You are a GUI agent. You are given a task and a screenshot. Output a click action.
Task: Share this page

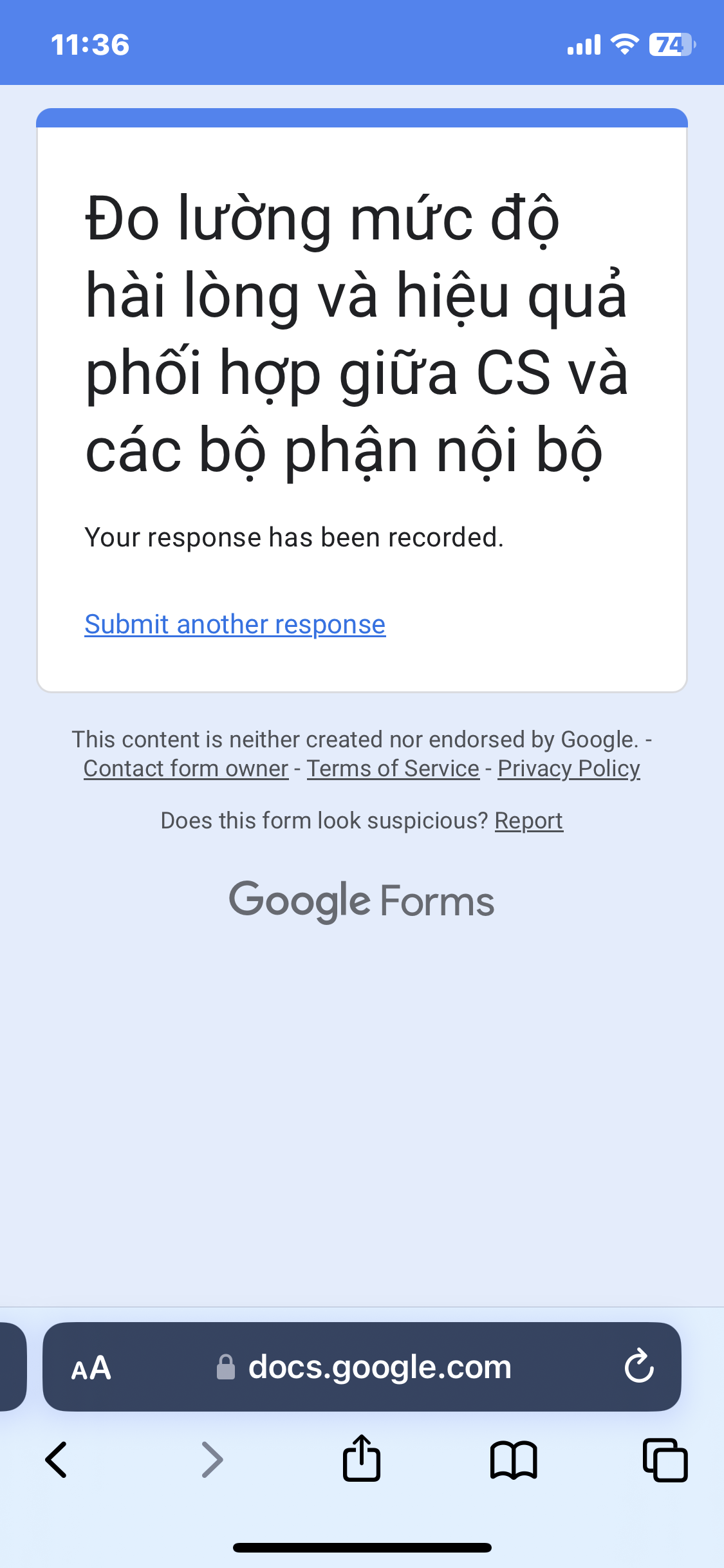(362, 1459)
